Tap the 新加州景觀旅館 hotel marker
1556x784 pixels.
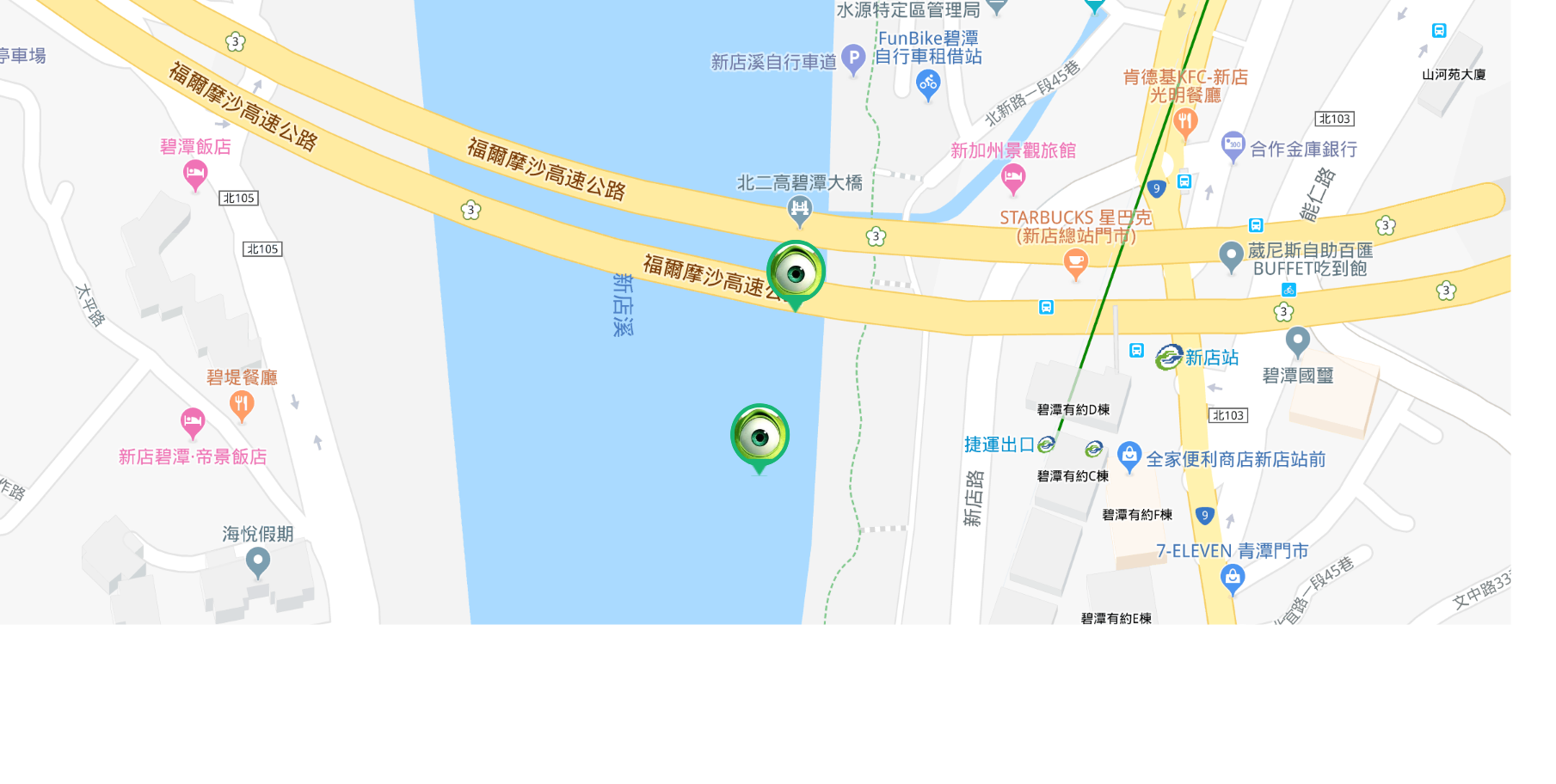click(x=1013, y=178)
